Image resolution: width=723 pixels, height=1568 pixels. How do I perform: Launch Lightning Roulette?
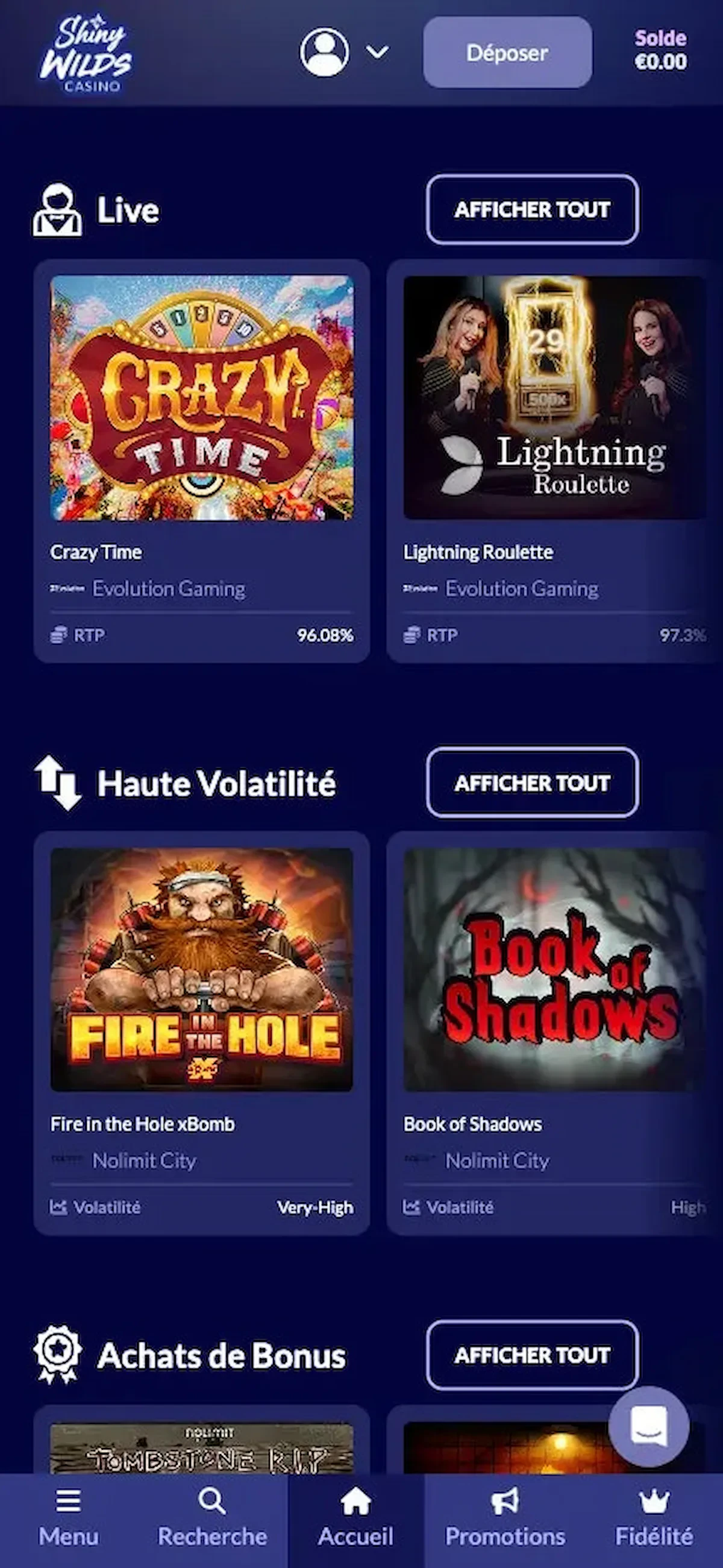point(554,398)
